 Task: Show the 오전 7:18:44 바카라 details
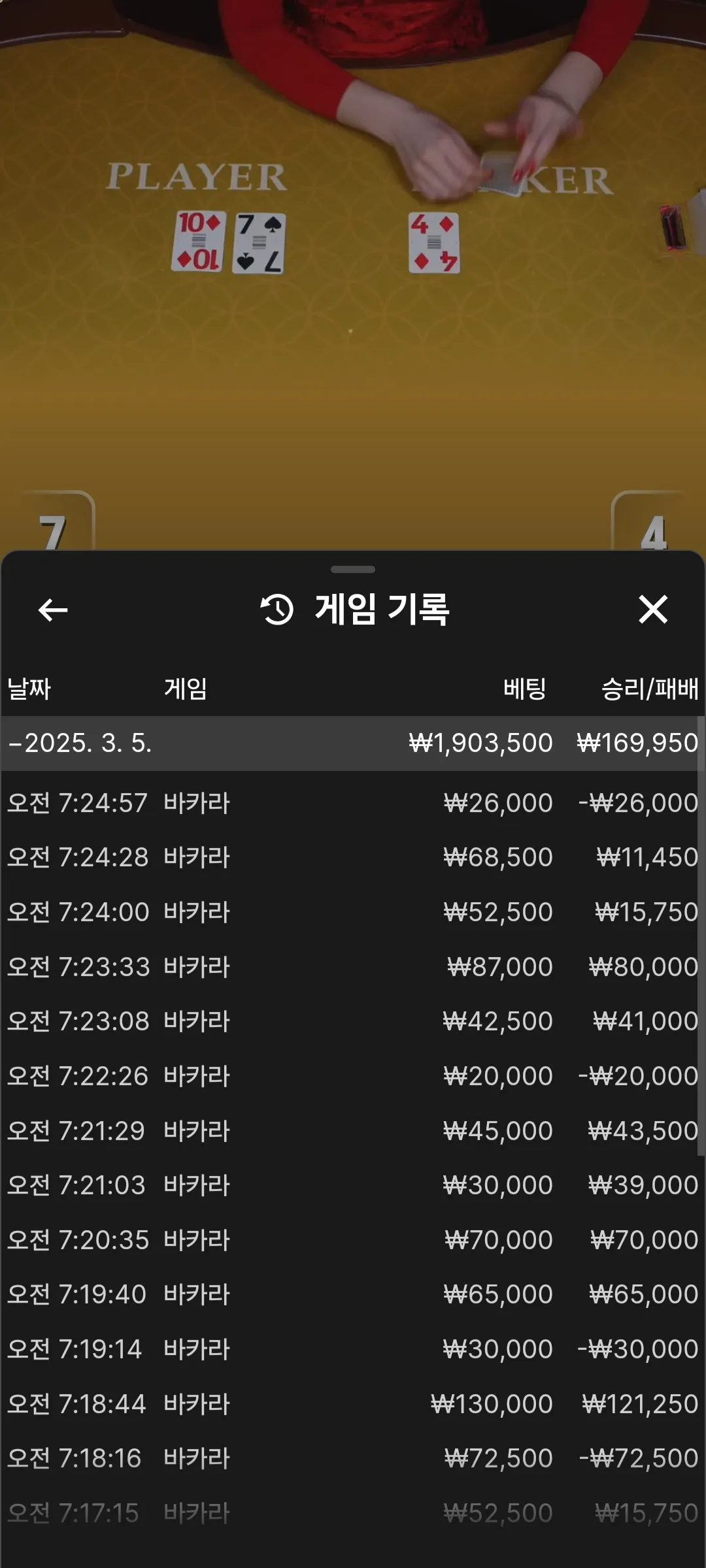click(353, 1404)
